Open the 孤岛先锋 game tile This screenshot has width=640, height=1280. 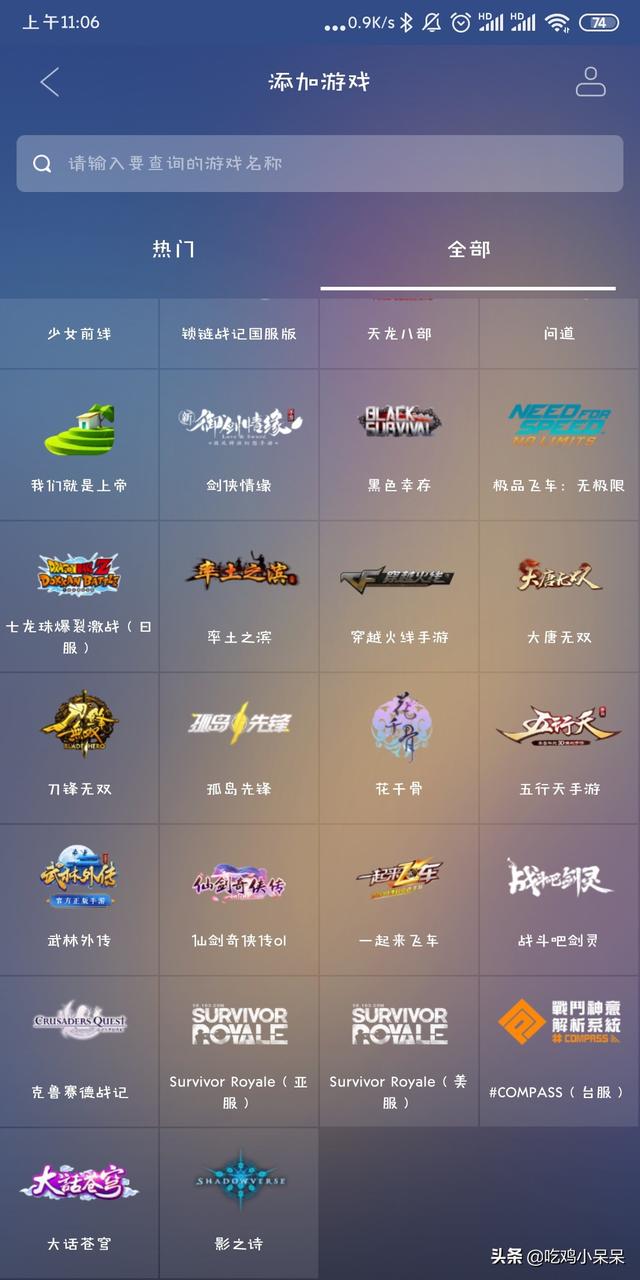239,748
